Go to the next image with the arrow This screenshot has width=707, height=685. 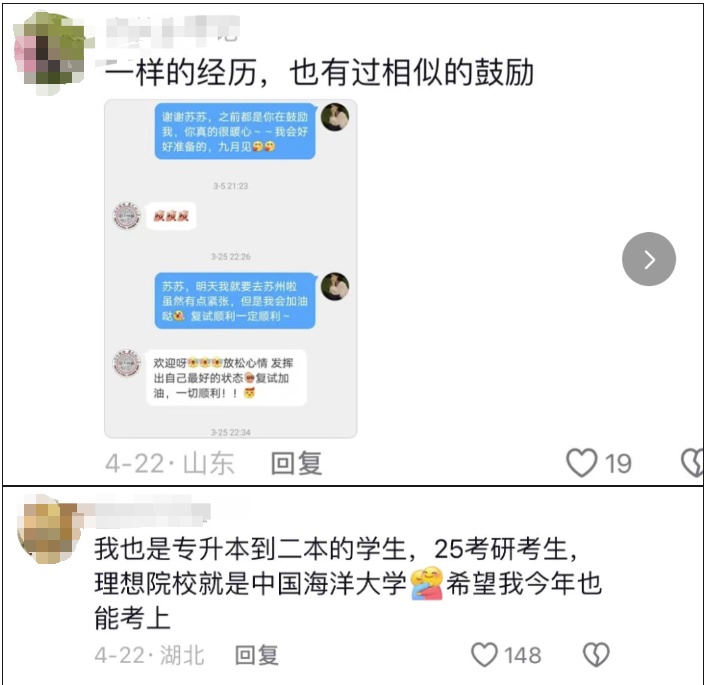(649, 260)
